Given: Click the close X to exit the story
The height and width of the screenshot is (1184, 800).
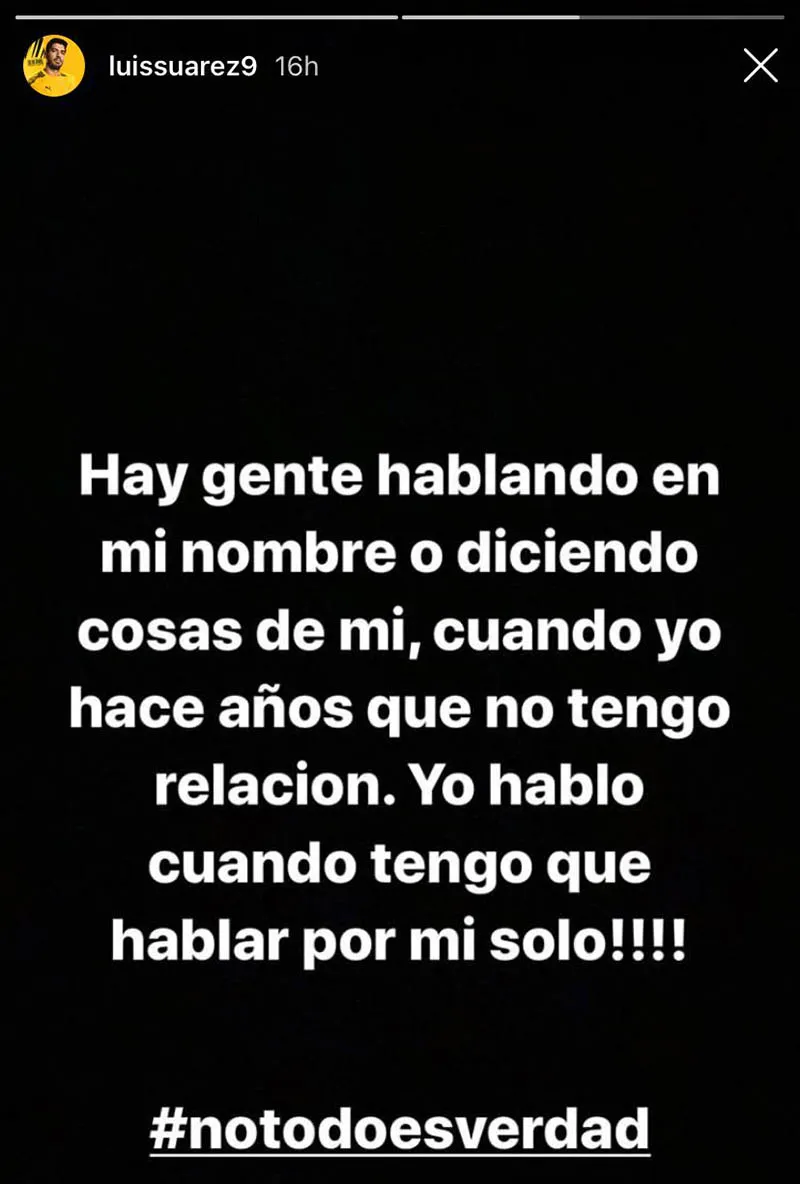Looking at the screenshot, I should pos(760,65).
